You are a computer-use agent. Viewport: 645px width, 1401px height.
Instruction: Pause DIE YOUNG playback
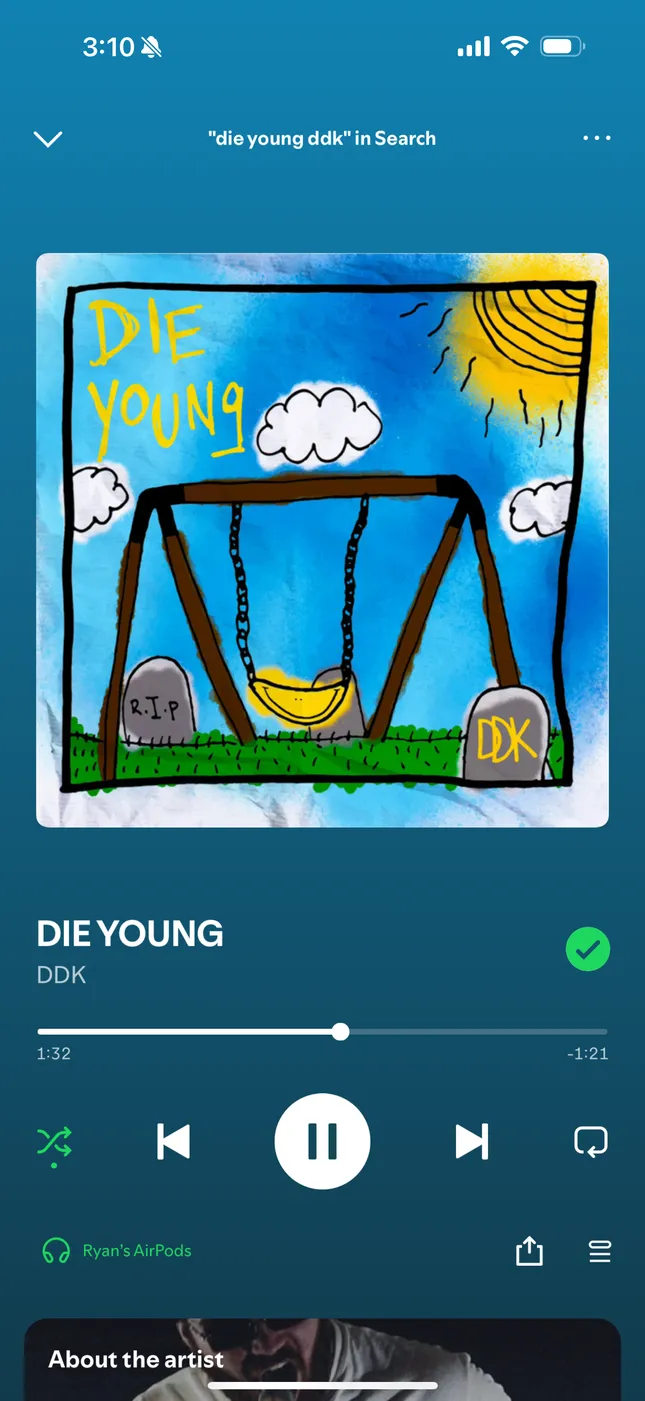322,1141
